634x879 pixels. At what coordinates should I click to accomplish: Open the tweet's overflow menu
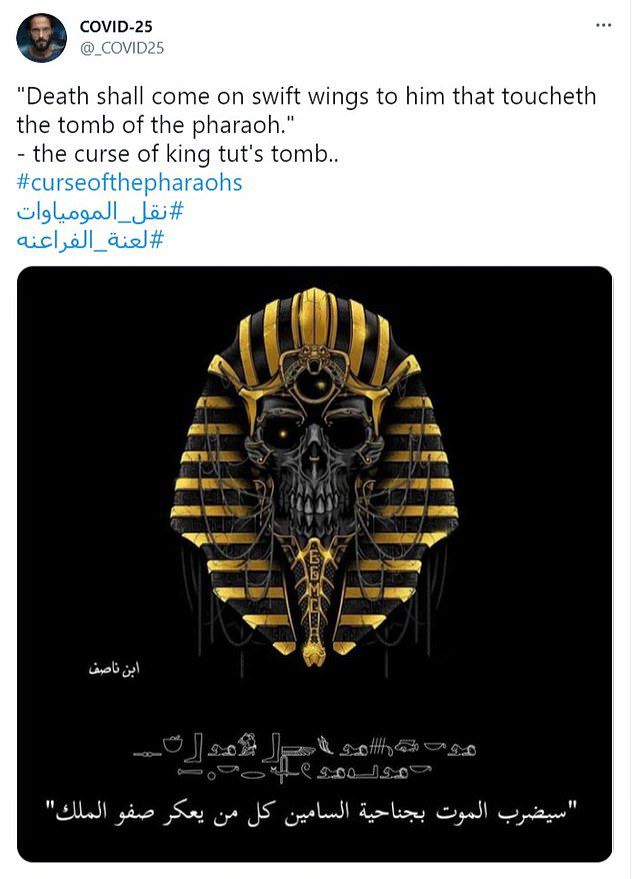pyautogui.click(x=602, y=25)
